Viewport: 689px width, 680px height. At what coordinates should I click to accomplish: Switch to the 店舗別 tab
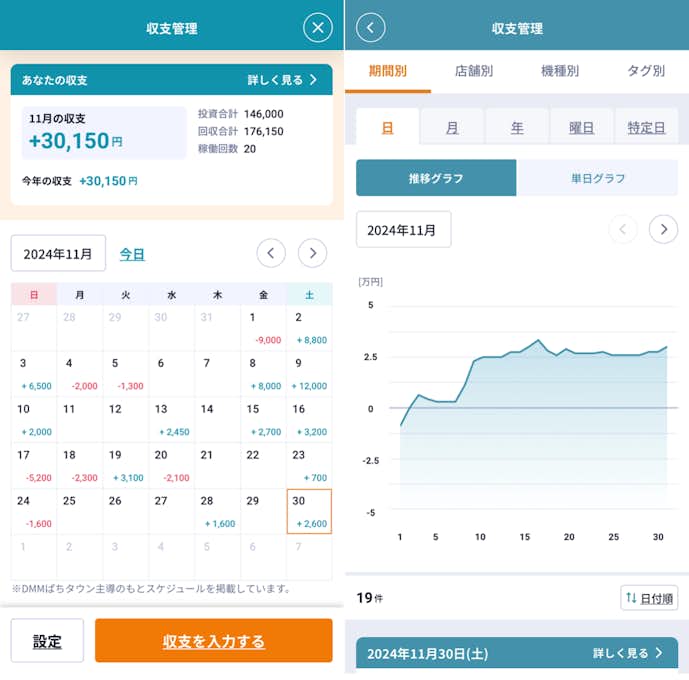click(x=473, y=71)
